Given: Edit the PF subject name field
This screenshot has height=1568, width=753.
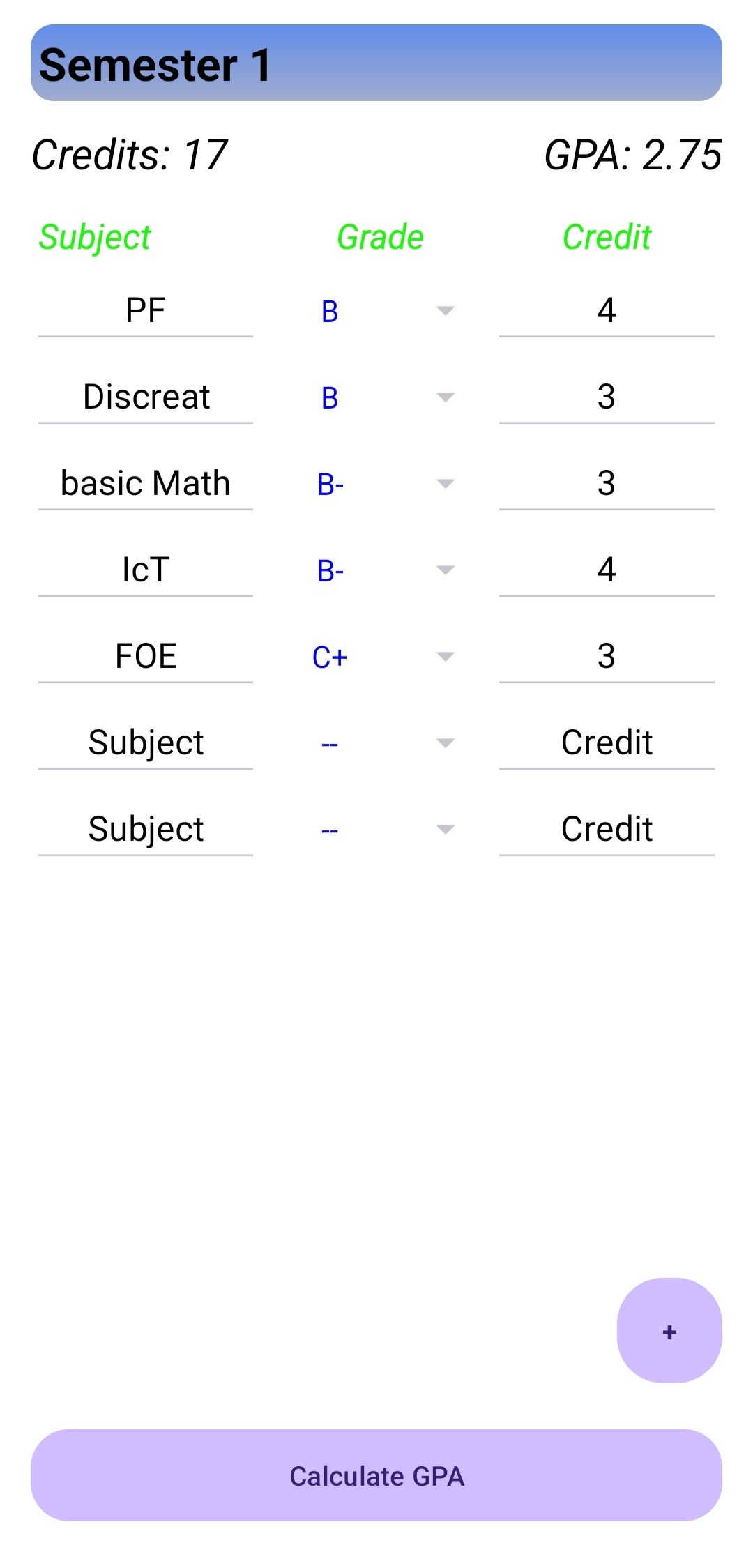Looking at the screenshot, I should click(145, 311).
